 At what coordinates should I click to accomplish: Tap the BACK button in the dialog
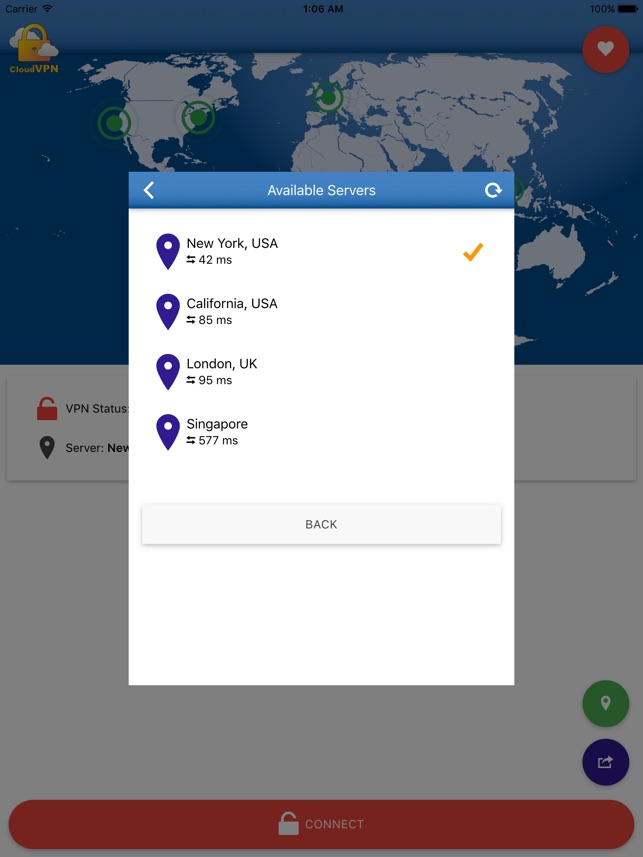[321, 524]
